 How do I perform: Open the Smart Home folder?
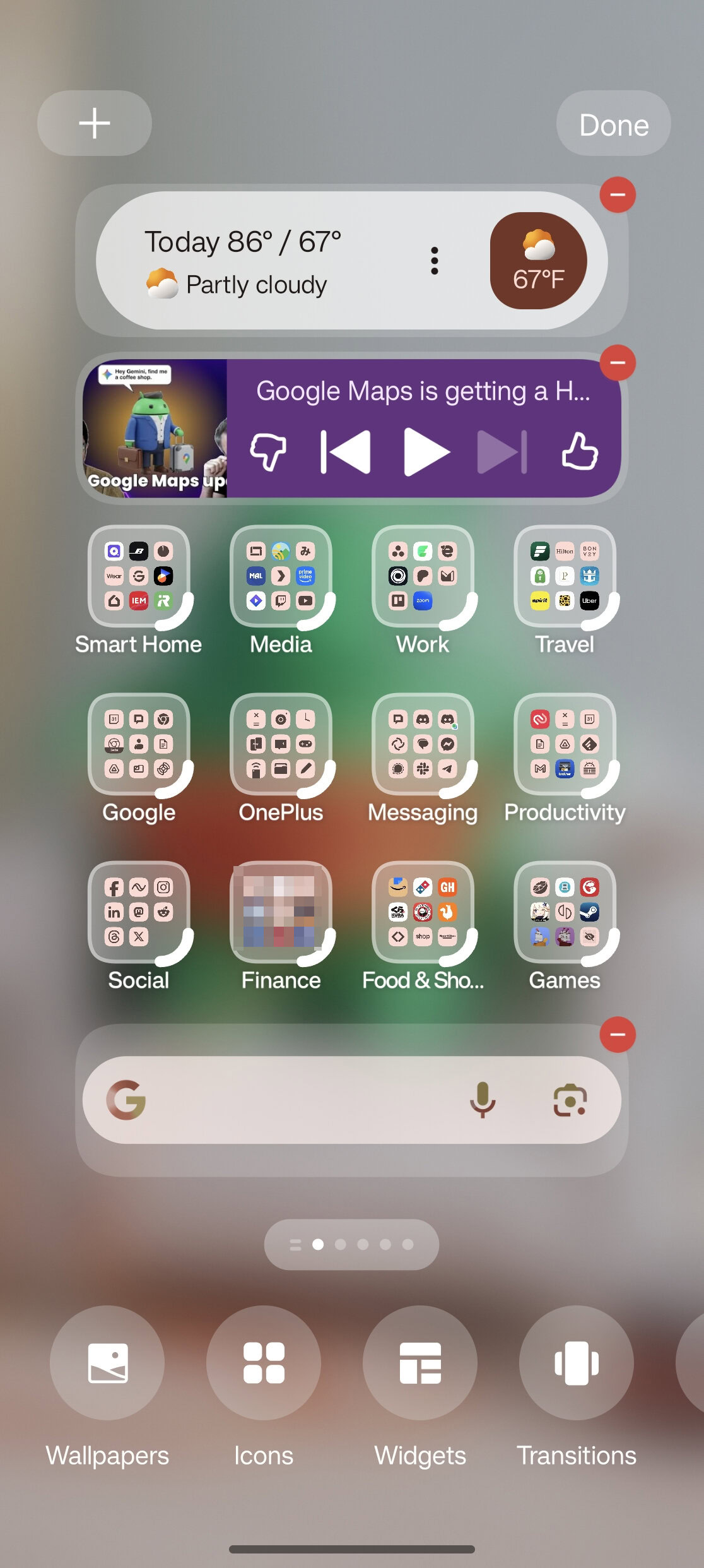139,577
